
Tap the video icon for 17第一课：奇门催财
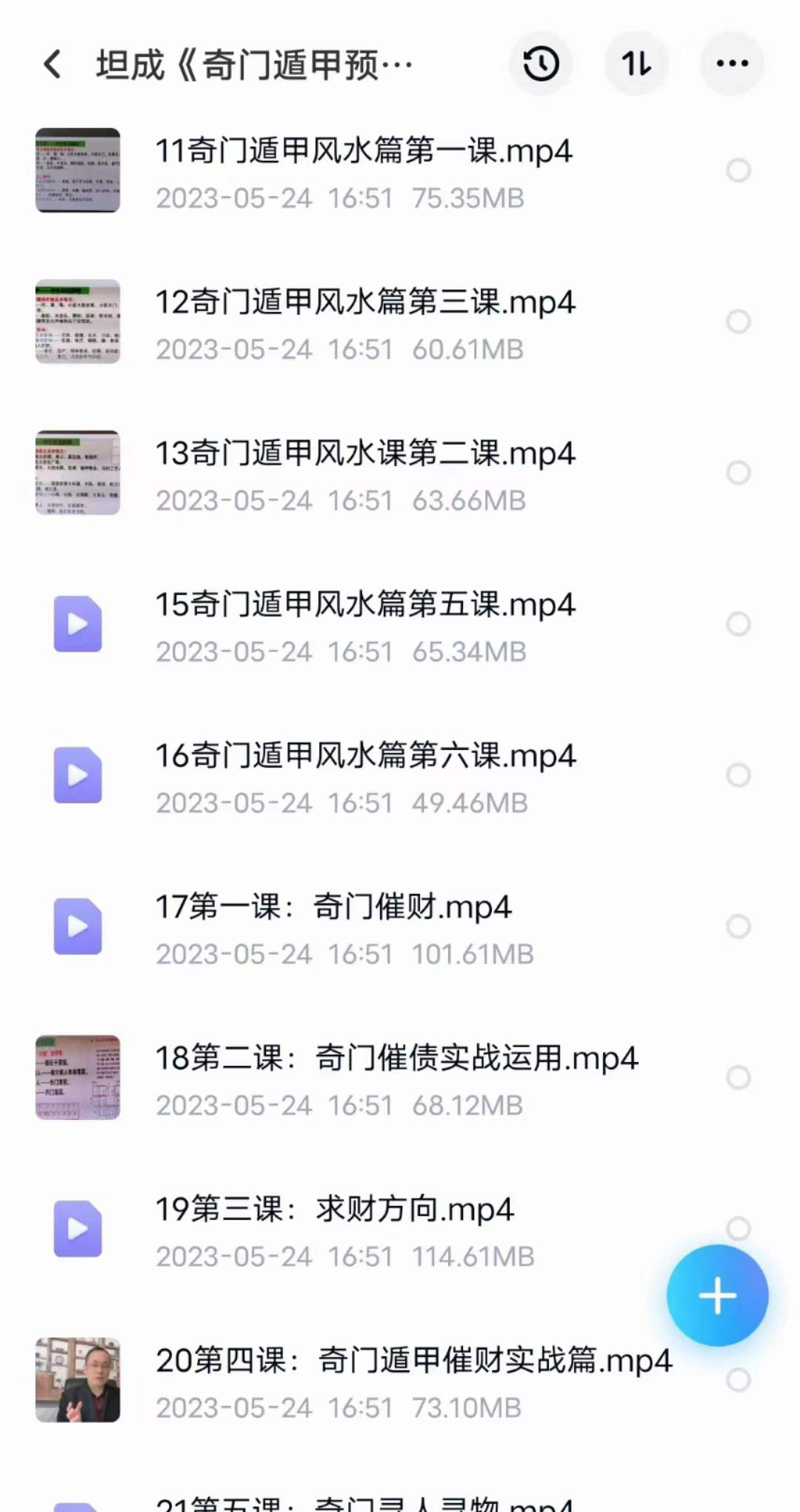coord(78,926)
